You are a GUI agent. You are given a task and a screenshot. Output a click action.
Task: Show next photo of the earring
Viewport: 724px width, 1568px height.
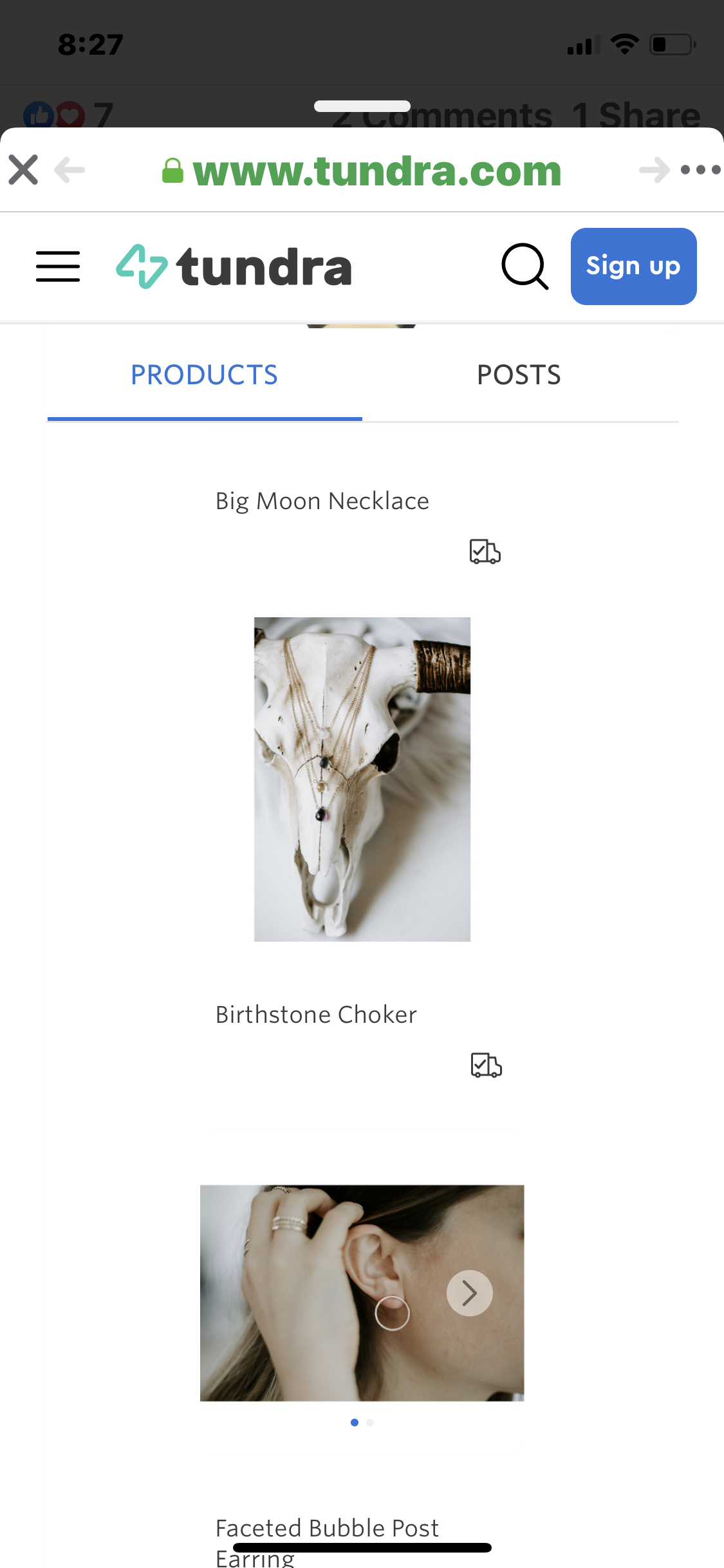pyautogui.click(x=469, y=1293)
